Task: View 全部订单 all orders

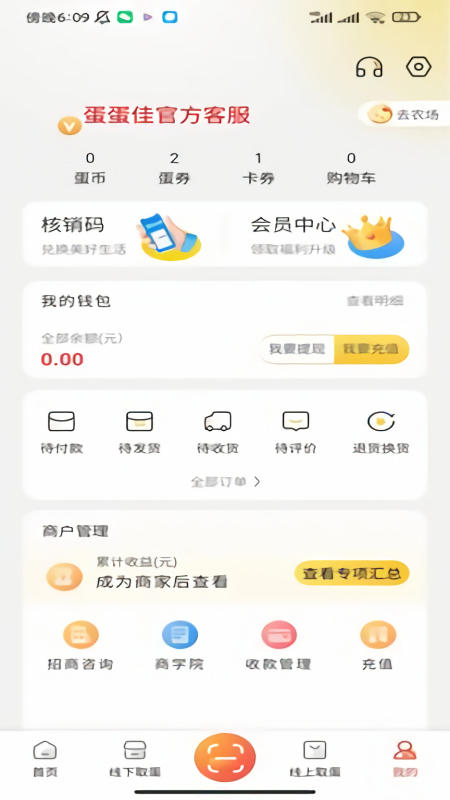Action: (226, 482)
